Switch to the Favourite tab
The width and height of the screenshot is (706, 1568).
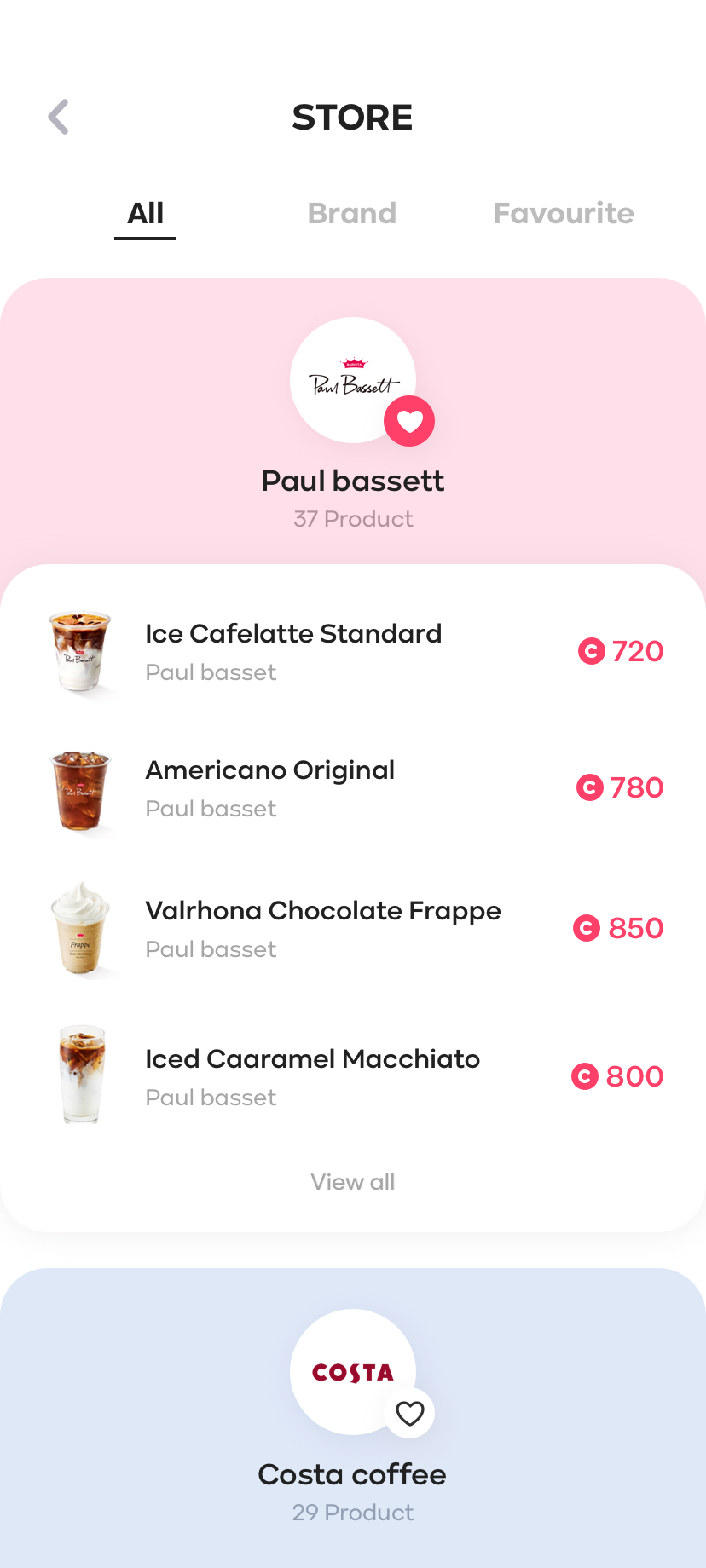point(564,213)
